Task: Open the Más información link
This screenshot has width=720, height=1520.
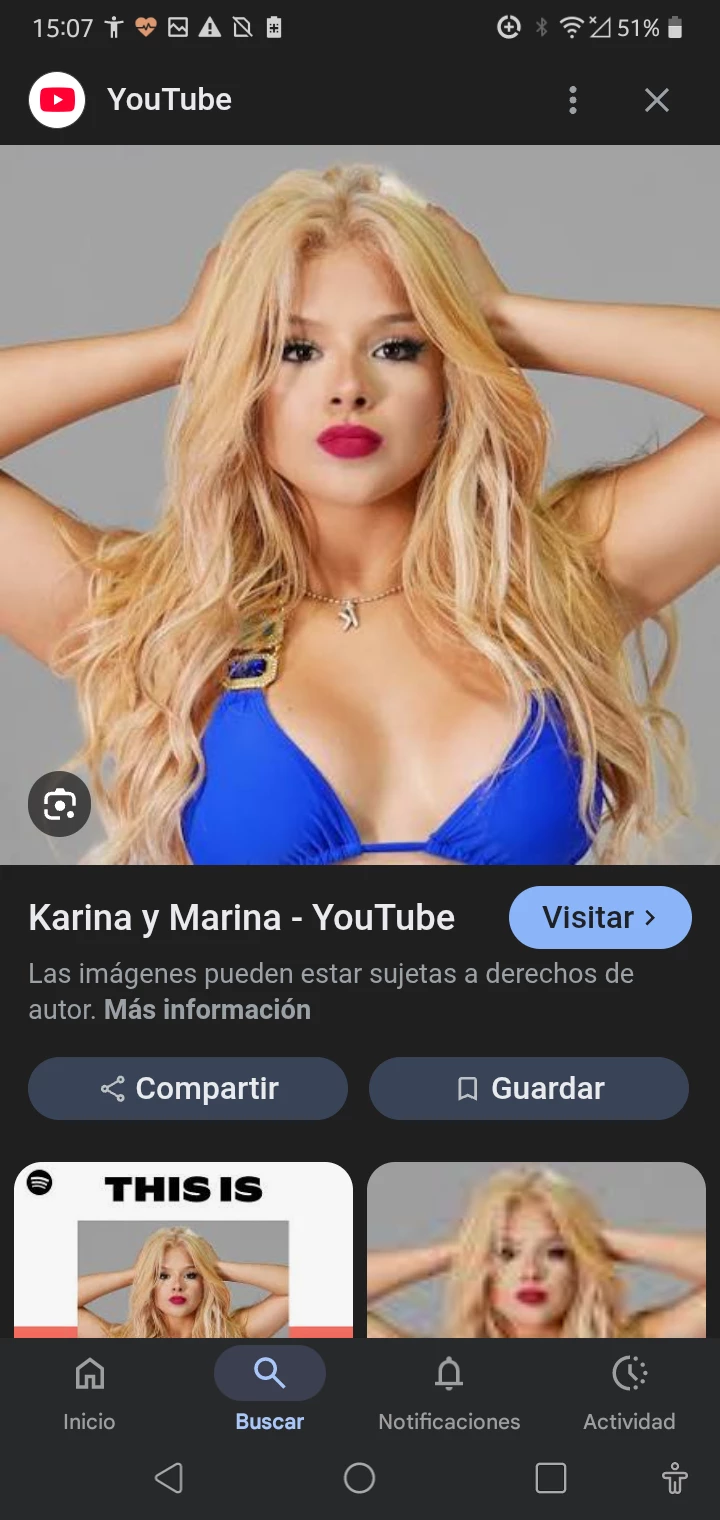Action: [207, 1010]
